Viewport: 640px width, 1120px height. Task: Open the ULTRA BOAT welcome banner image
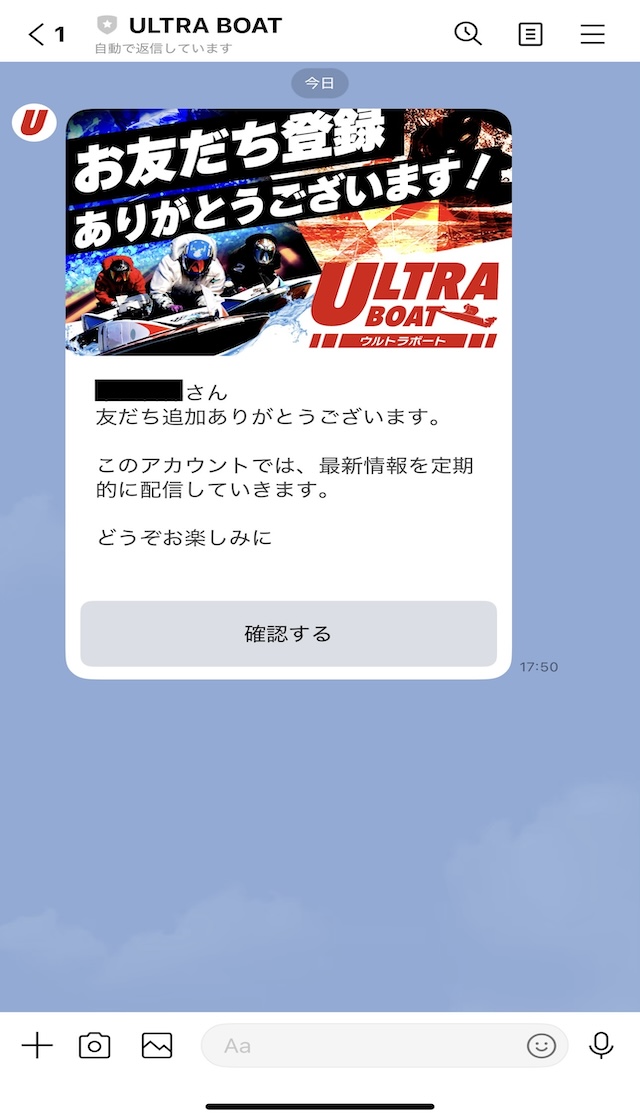click(288, 232)
